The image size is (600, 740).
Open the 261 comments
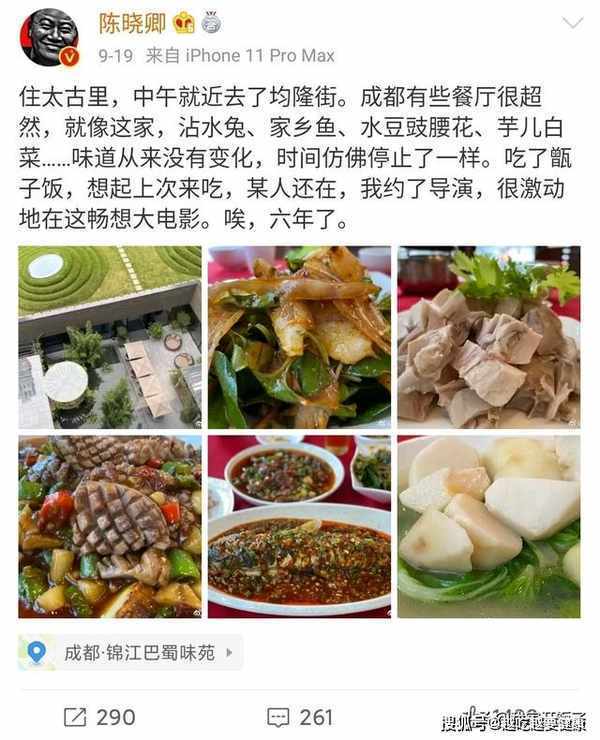click(x=299, y=716)
